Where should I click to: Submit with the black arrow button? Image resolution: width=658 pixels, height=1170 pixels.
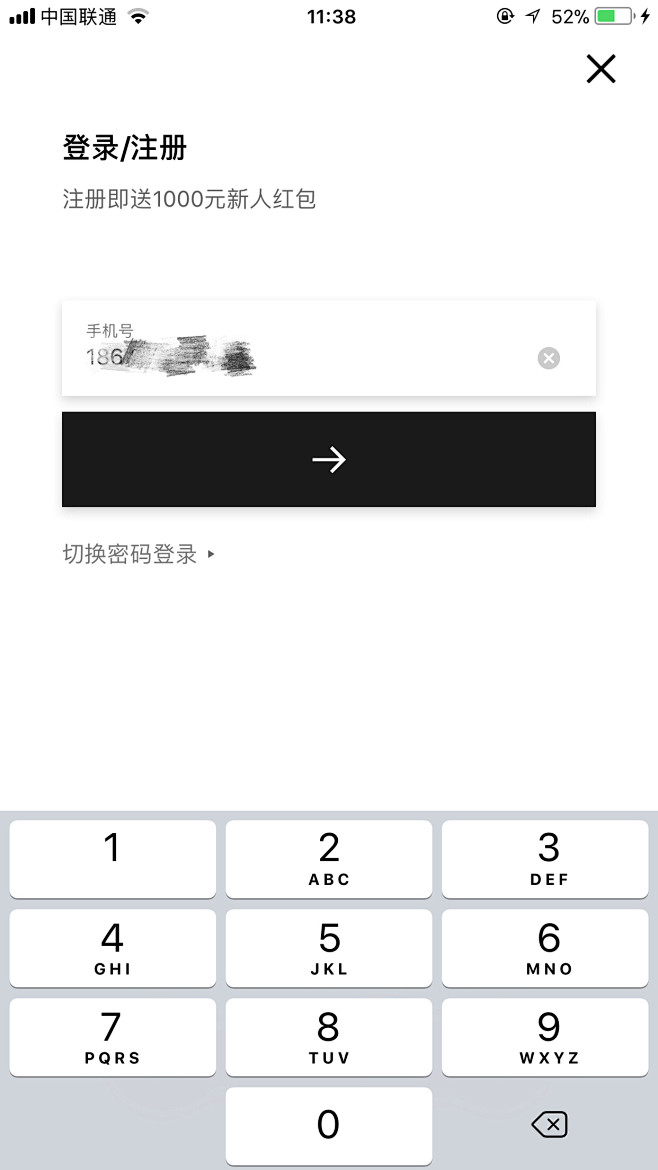(x=328, y=459)
